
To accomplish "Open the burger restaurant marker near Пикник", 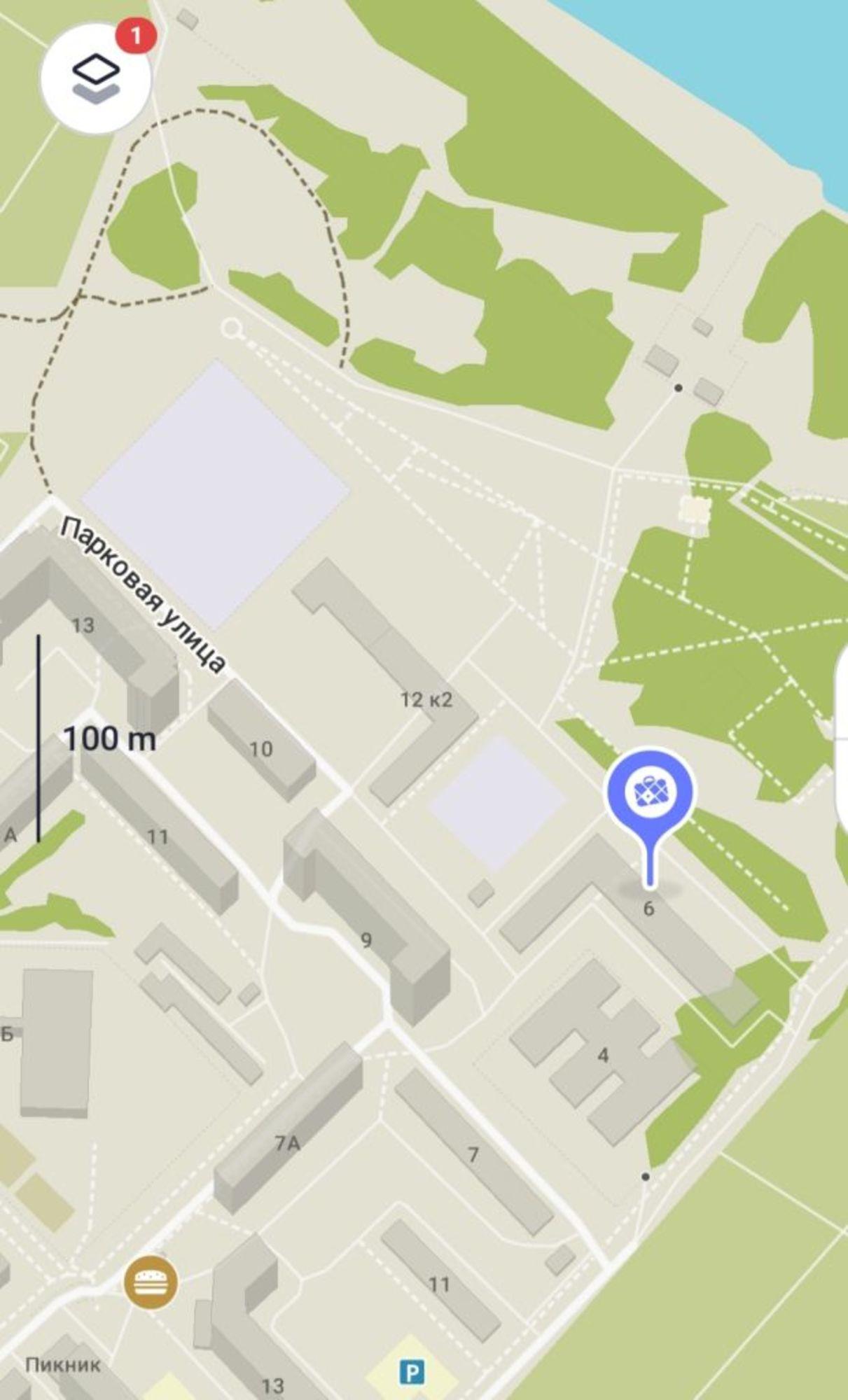I will pyautogui.click(x=151, y=1282).
